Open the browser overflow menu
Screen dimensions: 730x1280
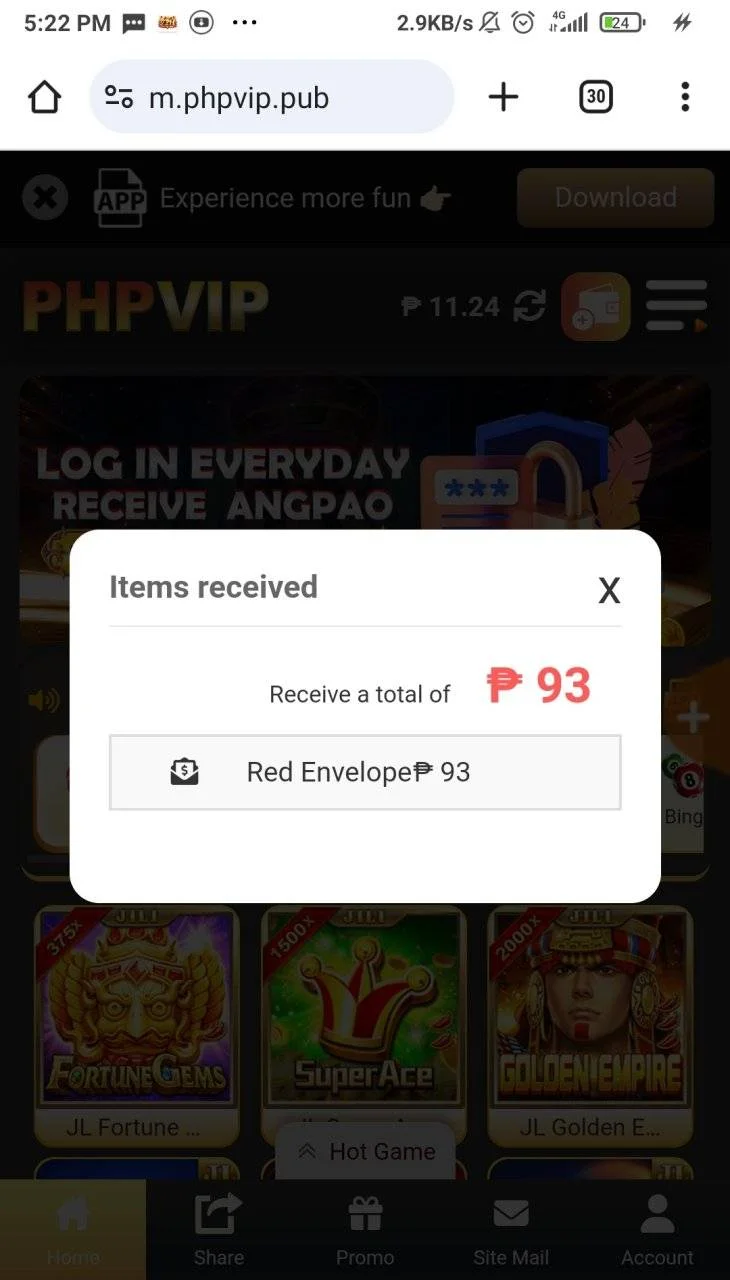[x=685, y=97]
